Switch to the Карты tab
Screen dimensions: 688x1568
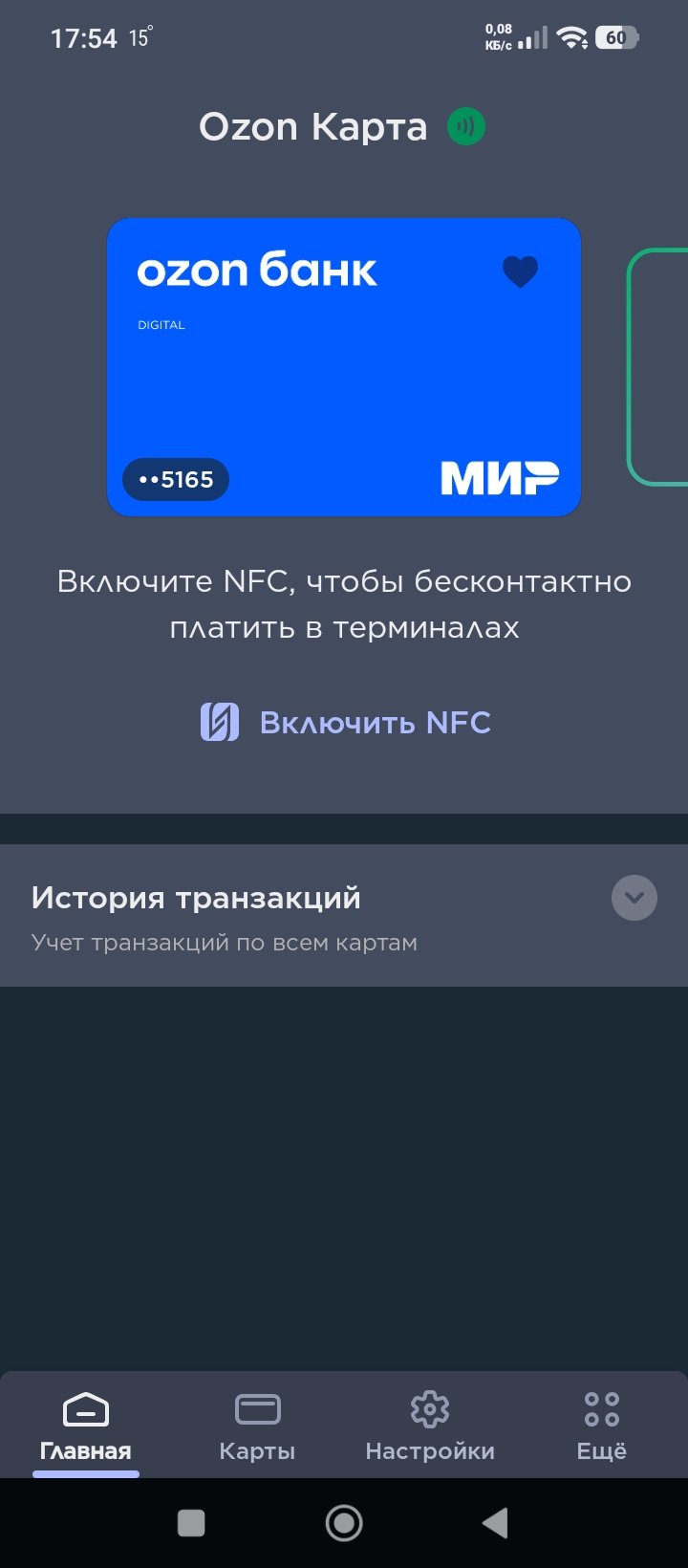tap(257, 1426)
